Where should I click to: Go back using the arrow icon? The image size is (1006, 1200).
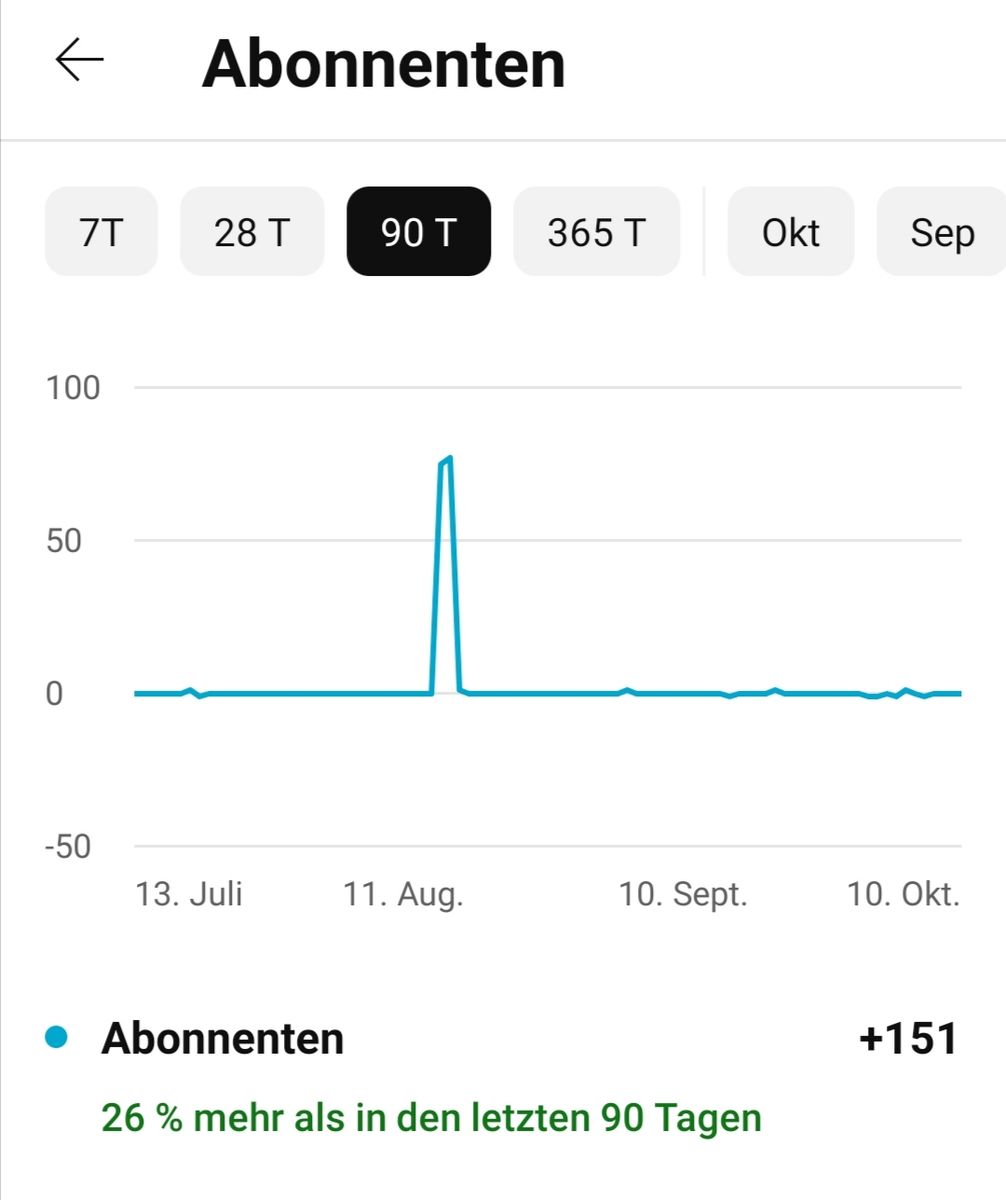[x=79, y=62]
